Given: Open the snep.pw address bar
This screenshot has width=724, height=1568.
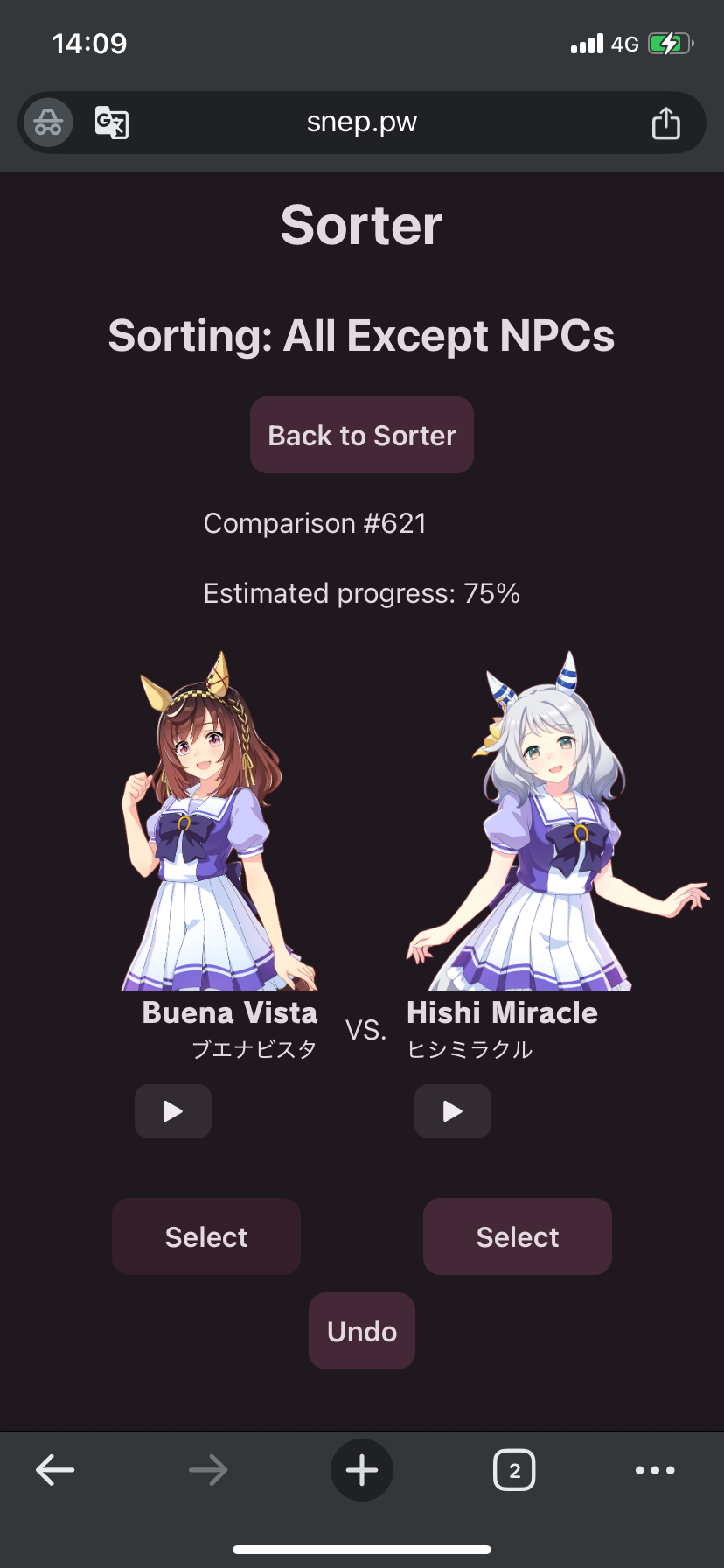Looking at the screenshot, I should (x=362, y=122).
